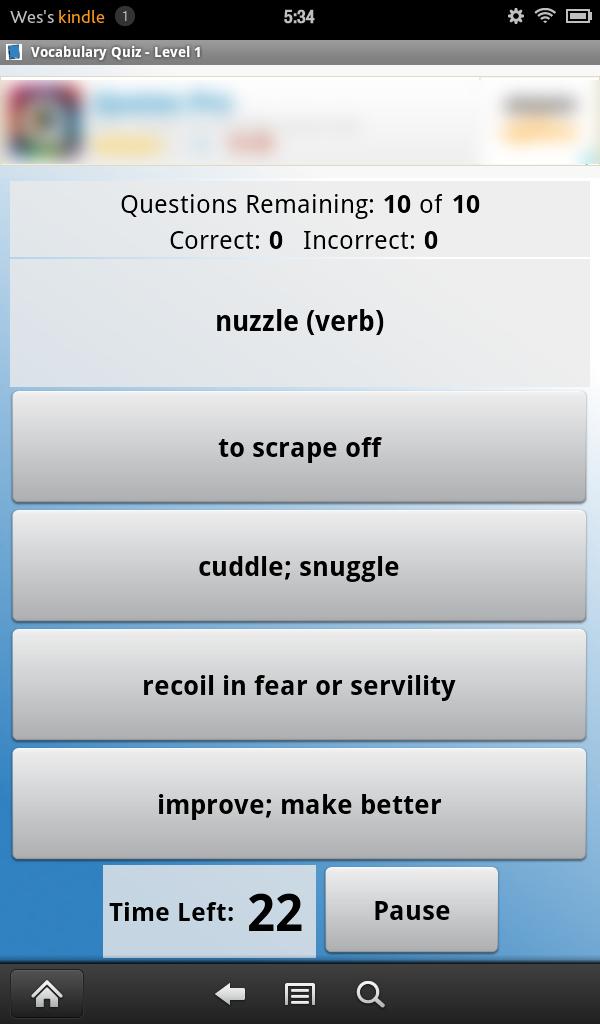Go to the Kindle home screen
Image resolution: width=600 pixels, height=1024 pixels.
pos(46,993)
